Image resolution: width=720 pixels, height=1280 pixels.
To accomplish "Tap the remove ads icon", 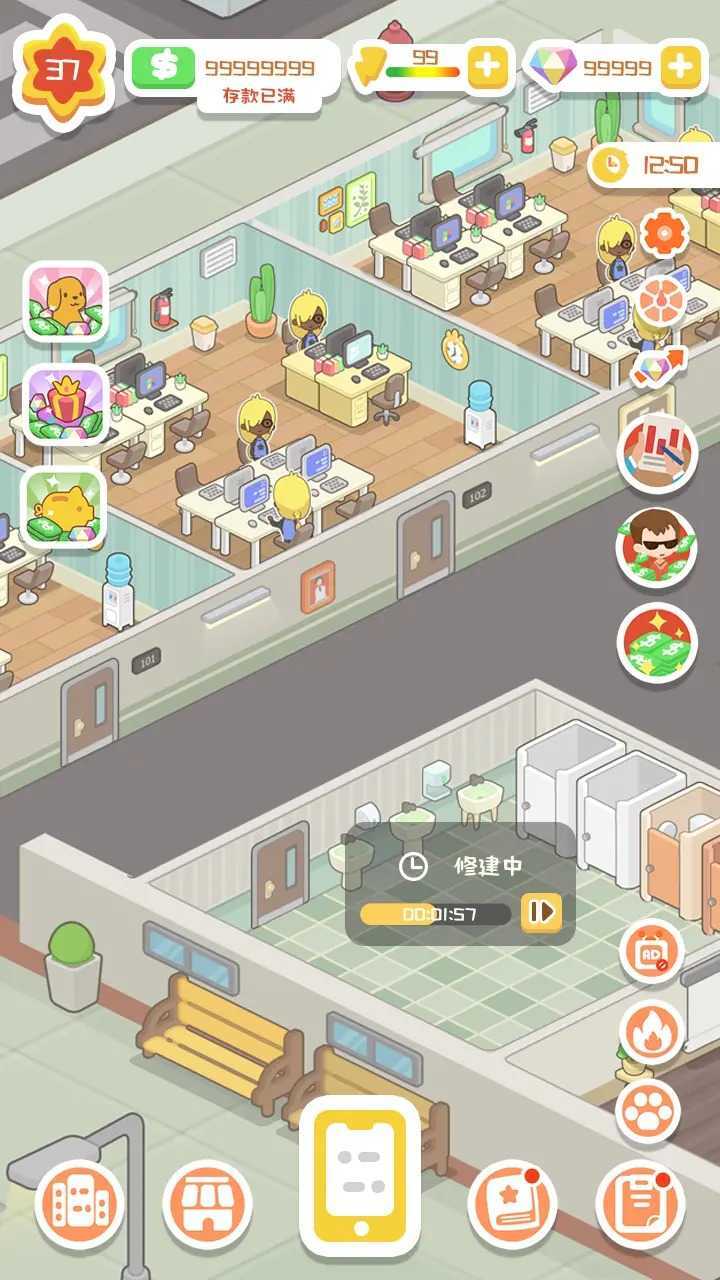I will (652, 954).
